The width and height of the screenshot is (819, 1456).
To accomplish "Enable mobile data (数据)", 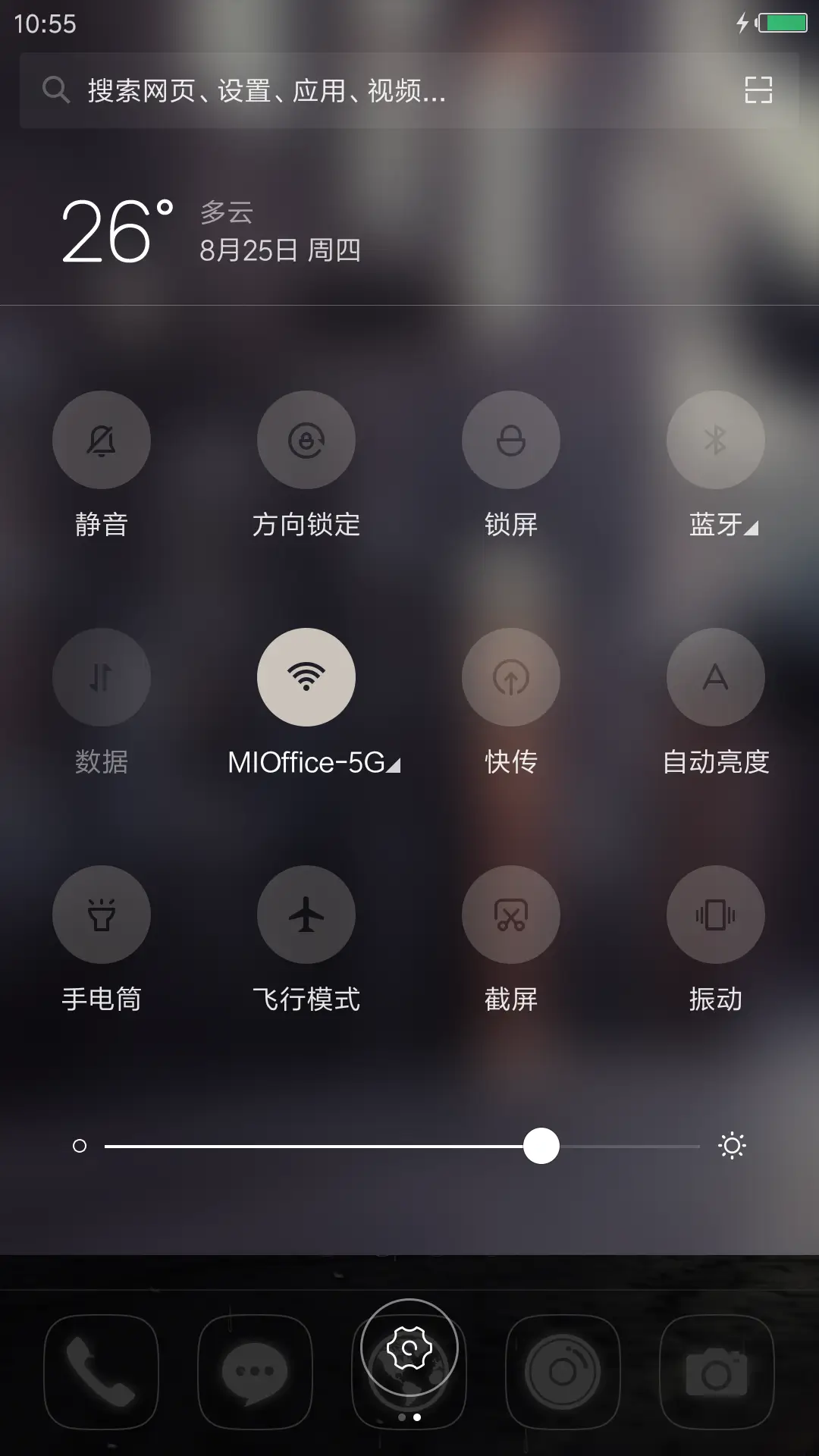I will coord(102,677).
